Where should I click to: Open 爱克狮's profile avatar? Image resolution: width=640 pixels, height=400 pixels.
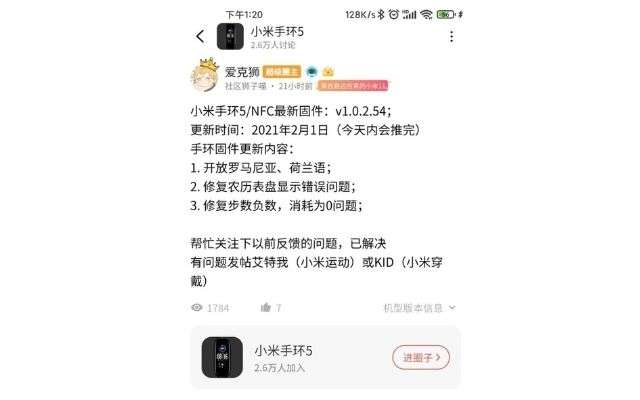point(208,77)
